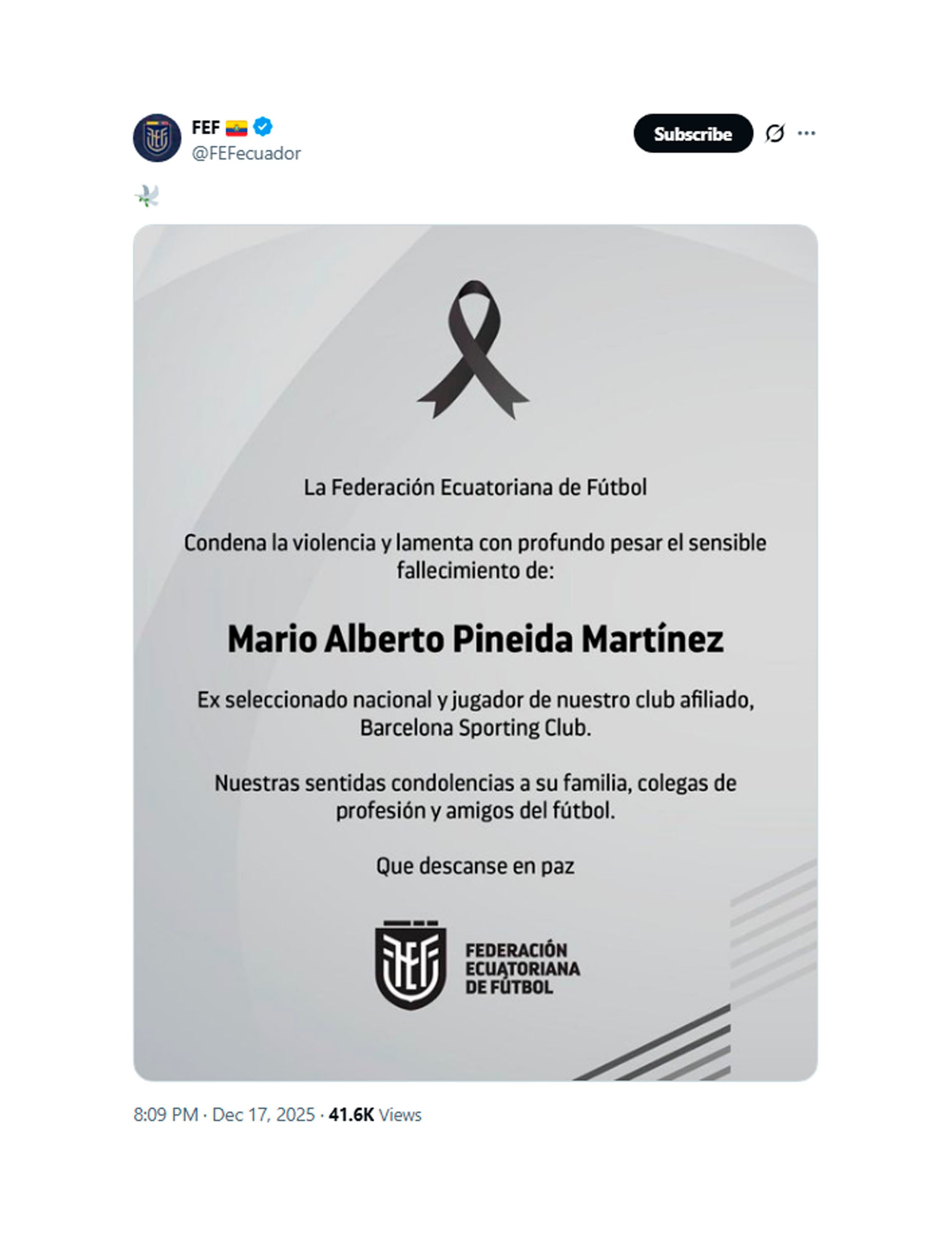
Task: Open the @FEFecuador profile handle
Action: pos(246,154)
